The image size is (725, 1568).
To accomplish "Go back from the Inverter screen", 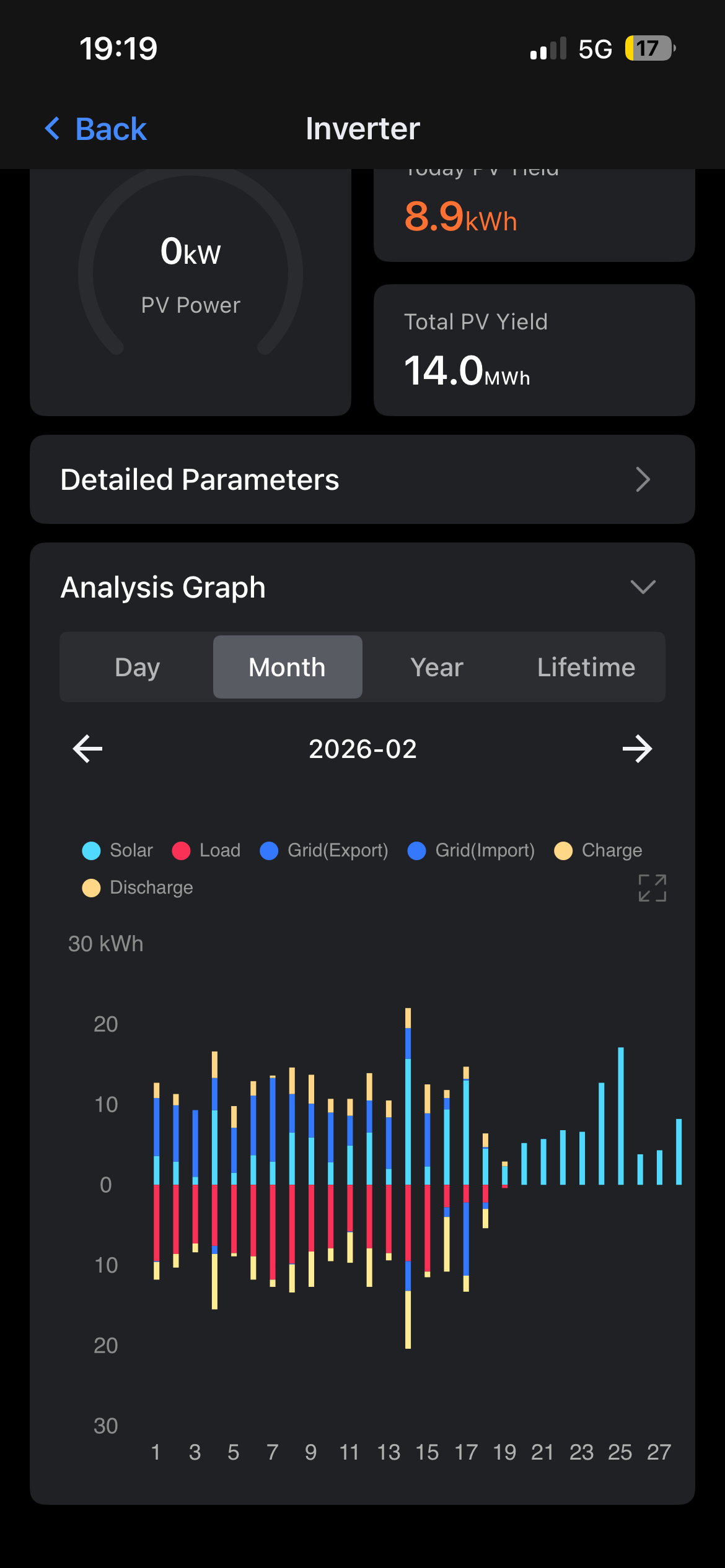I will pos(96,129).
